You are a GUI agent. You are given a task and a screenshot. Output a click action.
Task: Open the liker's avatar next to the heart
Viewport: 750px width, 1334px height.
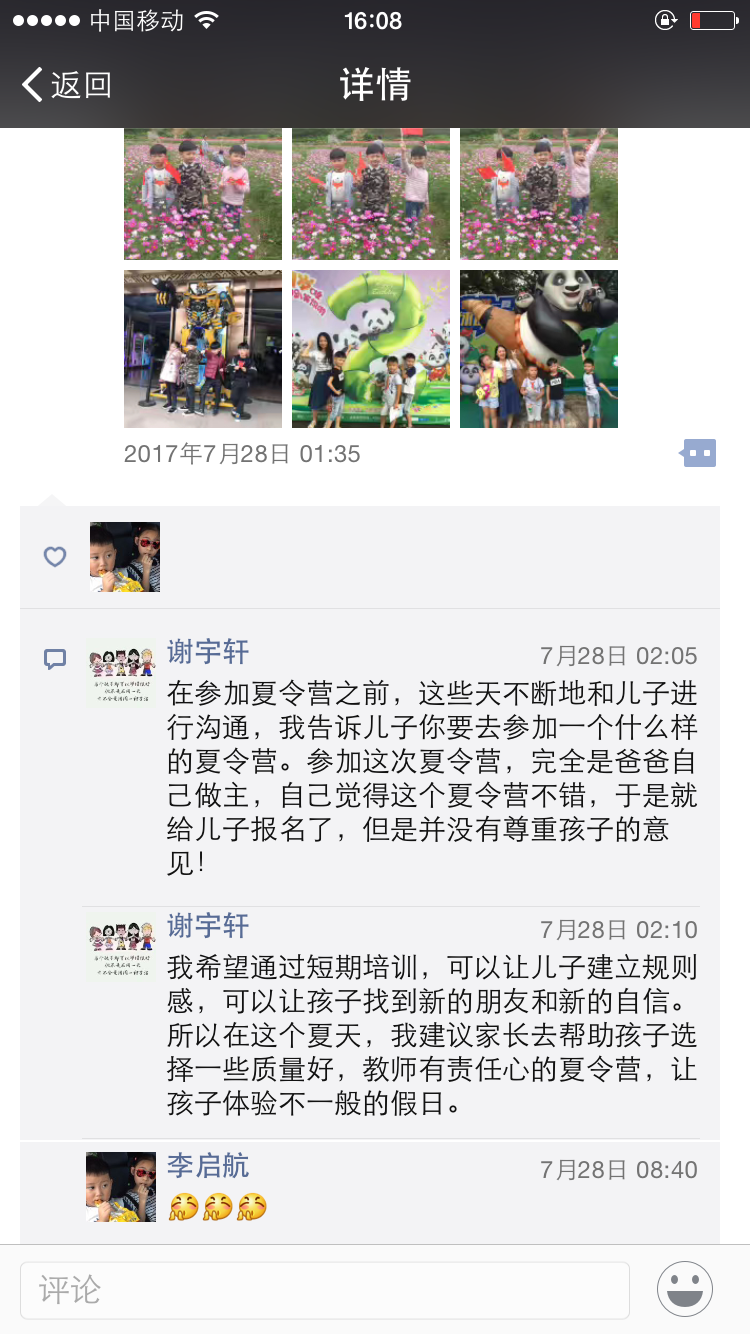tap(125, 557)
